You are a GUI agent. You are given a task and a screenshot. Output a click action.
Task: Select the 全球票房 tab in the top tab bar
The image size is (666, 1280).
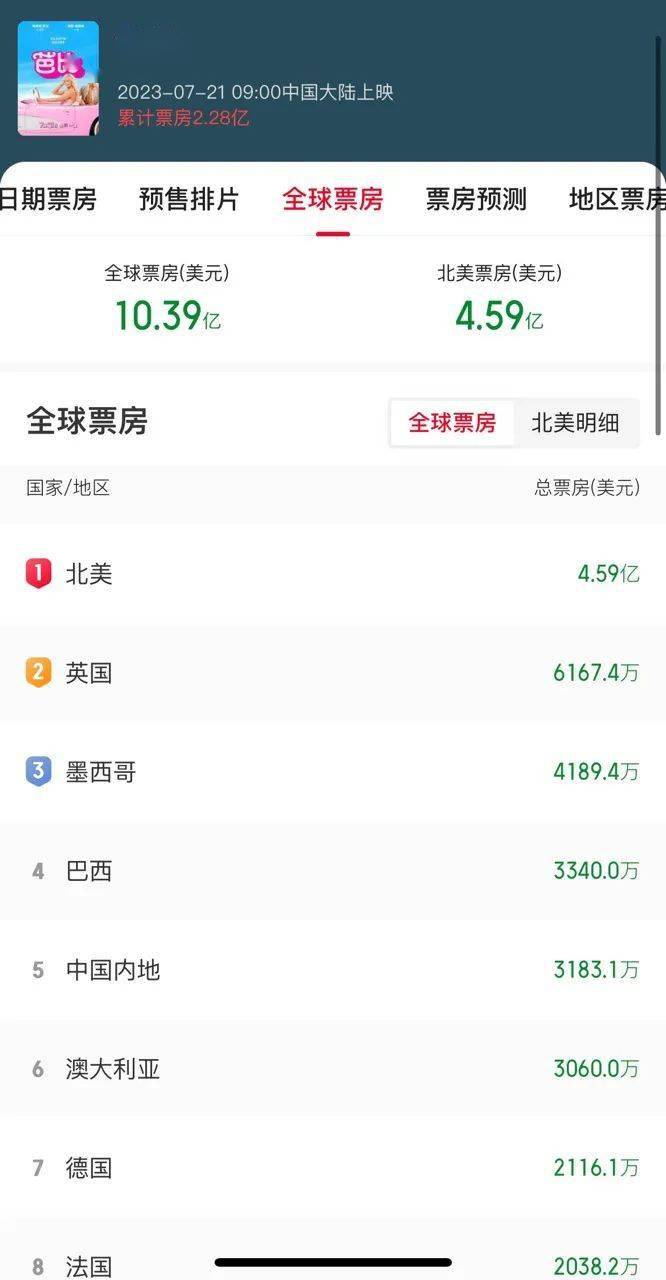pos(333,199)
